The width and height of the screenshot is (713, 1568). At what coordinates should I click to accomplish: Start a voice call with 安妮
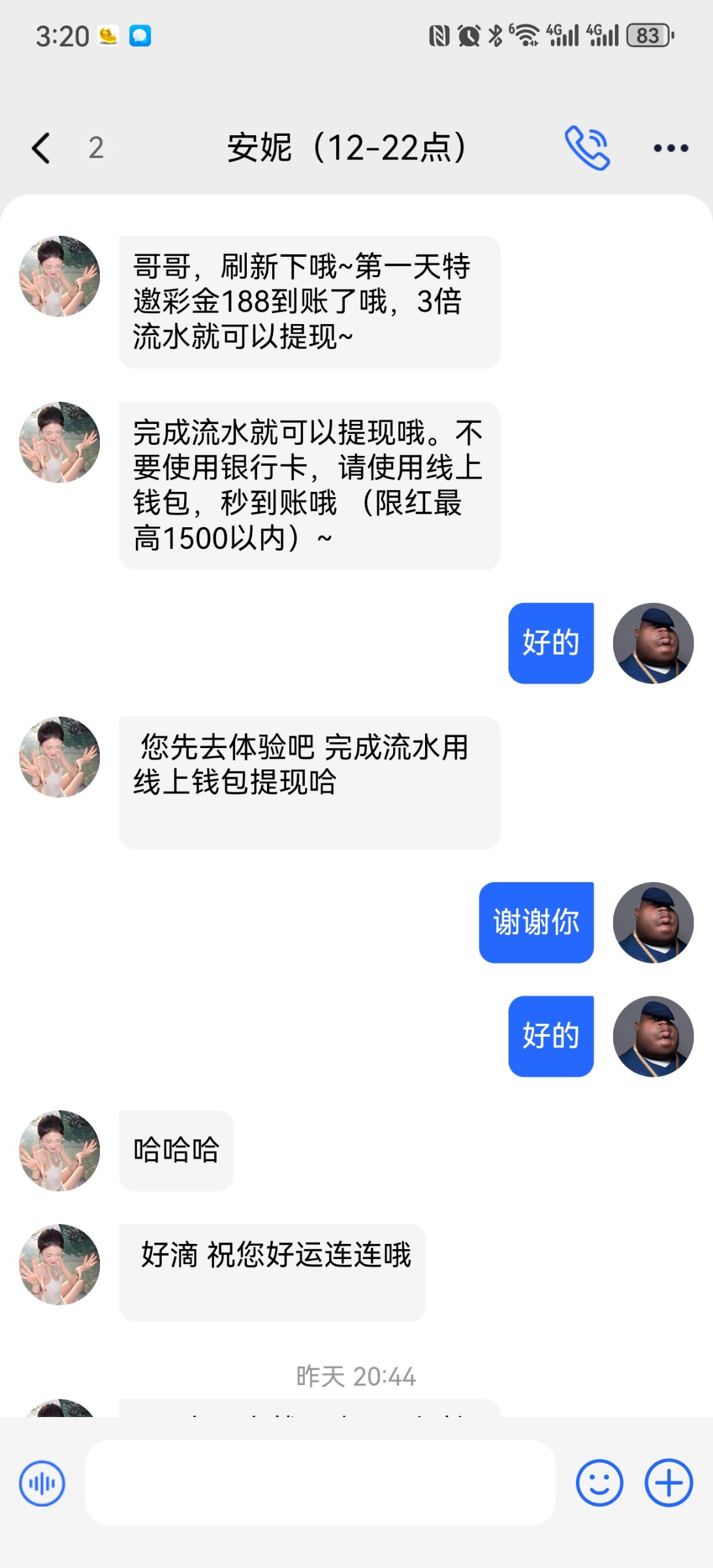click(587, 147)
